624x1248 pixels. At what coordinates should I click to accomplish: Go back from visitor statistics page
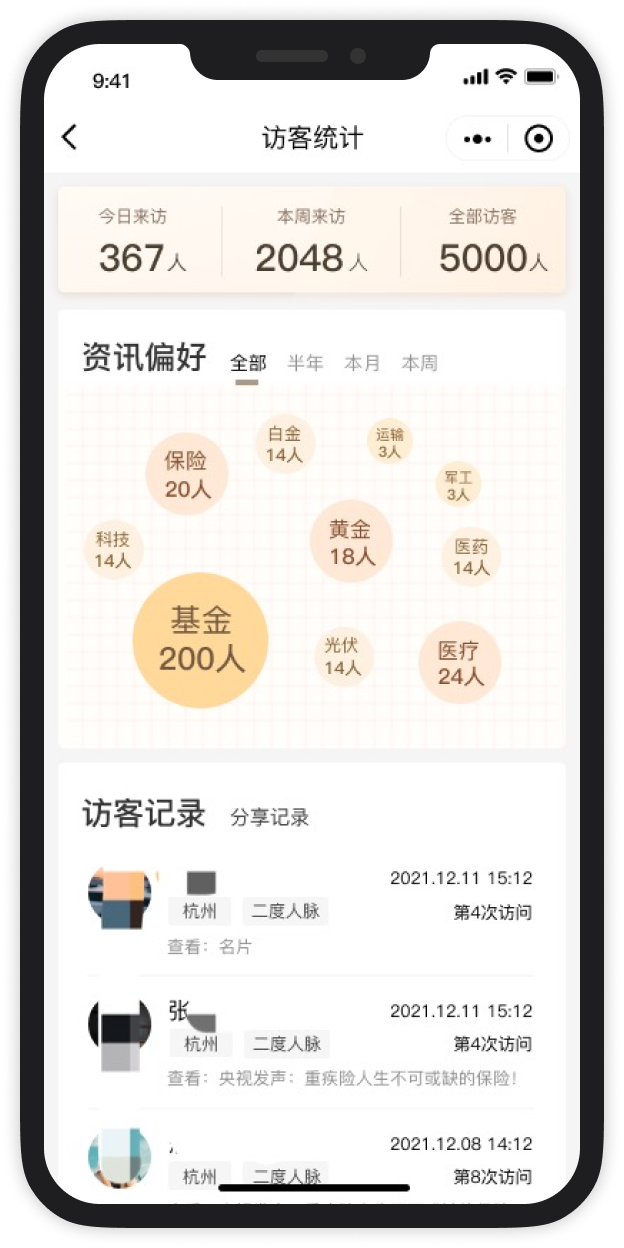coord(69,137)
